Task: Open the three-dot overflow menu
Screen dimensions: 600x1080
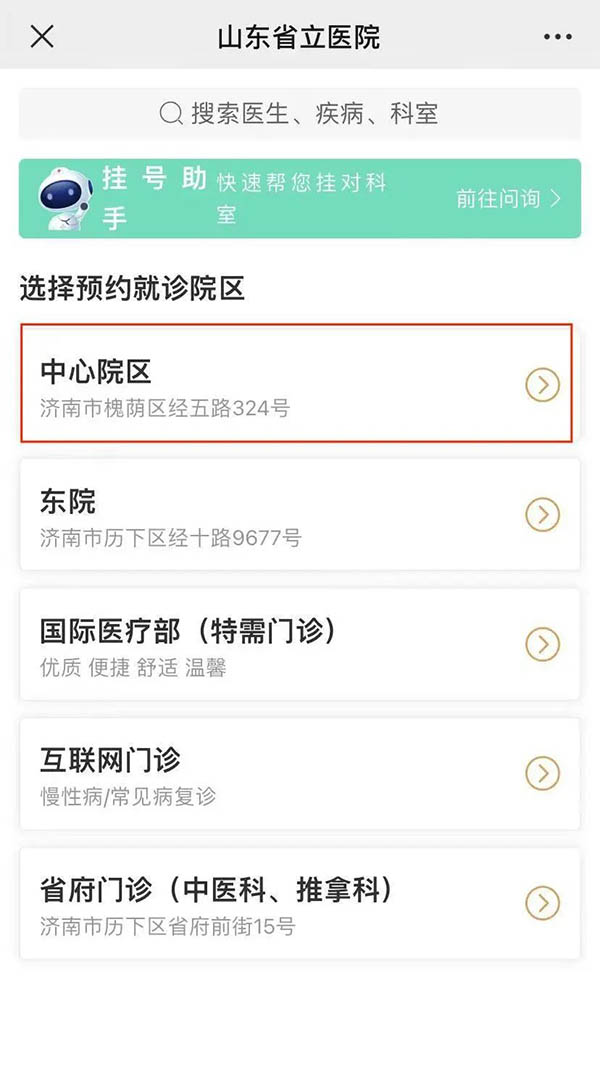Action: pyautogui.click(x=557, y=37)
